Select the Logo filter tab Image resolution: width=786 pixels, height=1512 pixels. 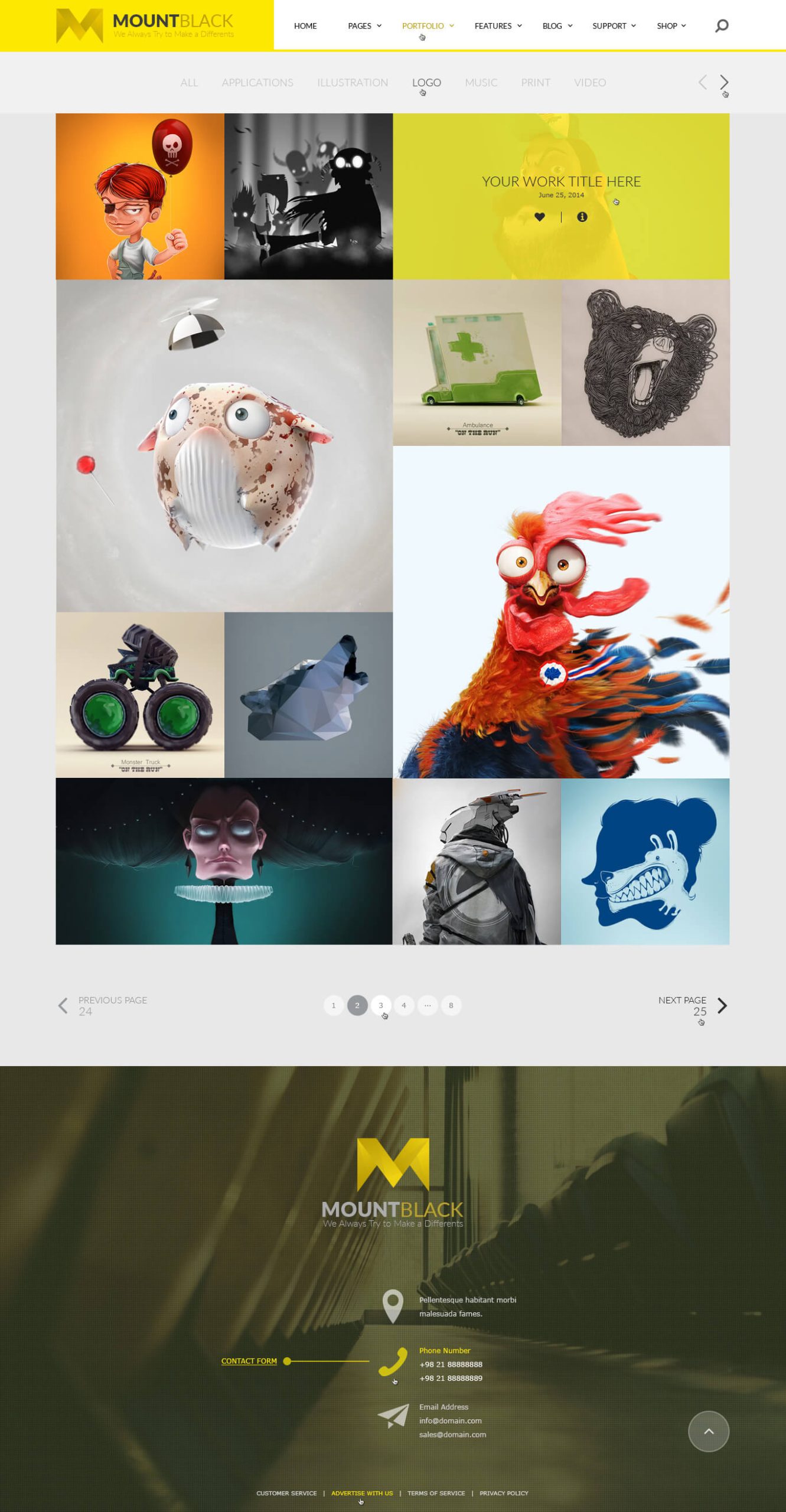click(426, 83)
